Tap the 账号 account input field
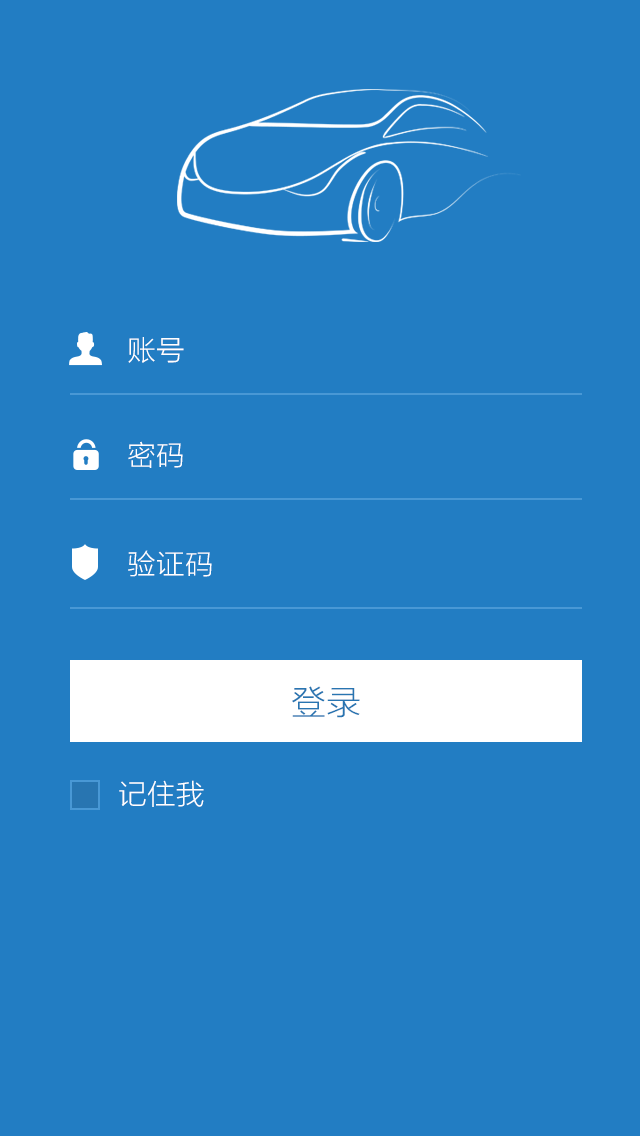640x1136 pixels. tap(350, 351)
